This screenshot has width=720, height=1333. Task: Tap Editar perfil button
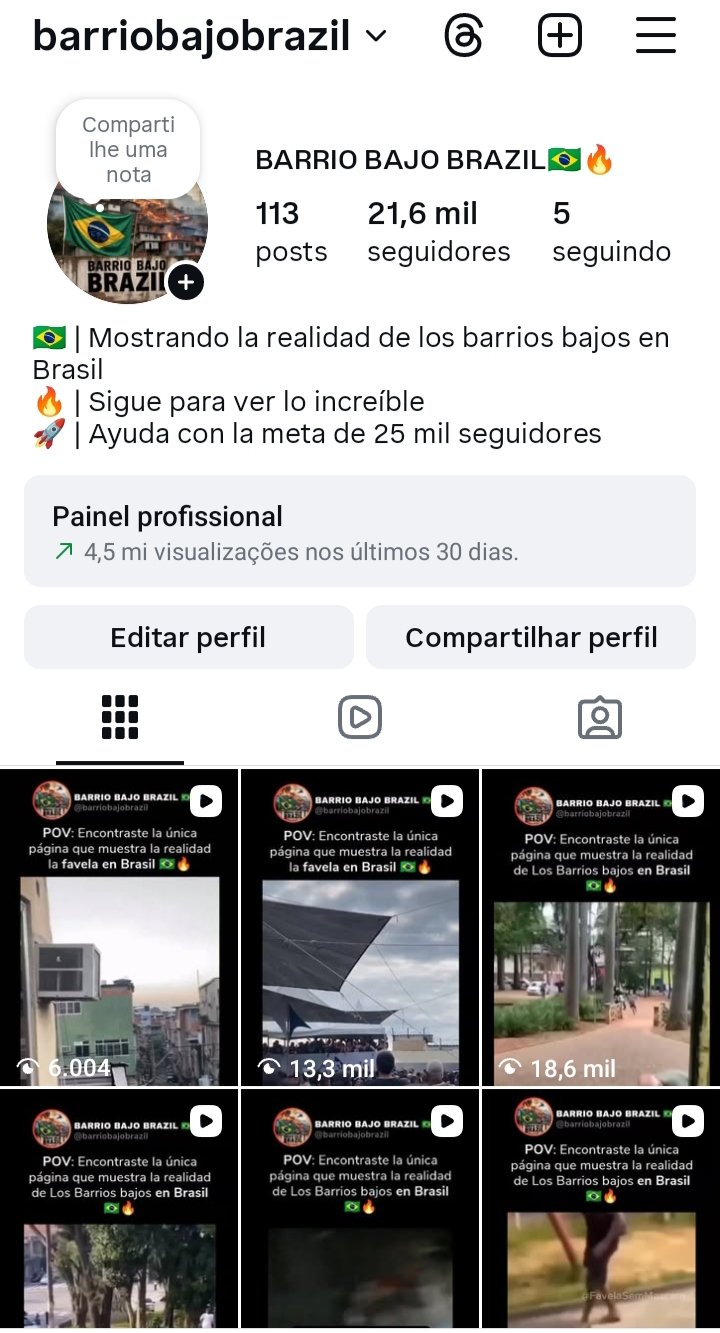tap(188, 637)
